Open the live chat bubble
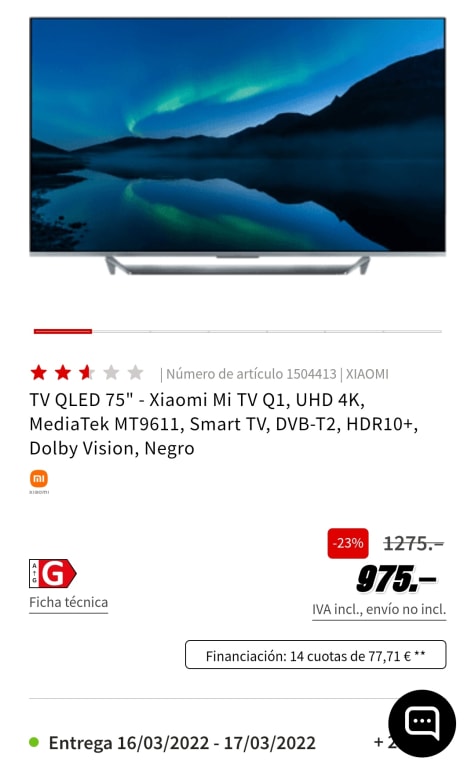Viewport: 475px width, 761px height. click(x=422, y=723)
